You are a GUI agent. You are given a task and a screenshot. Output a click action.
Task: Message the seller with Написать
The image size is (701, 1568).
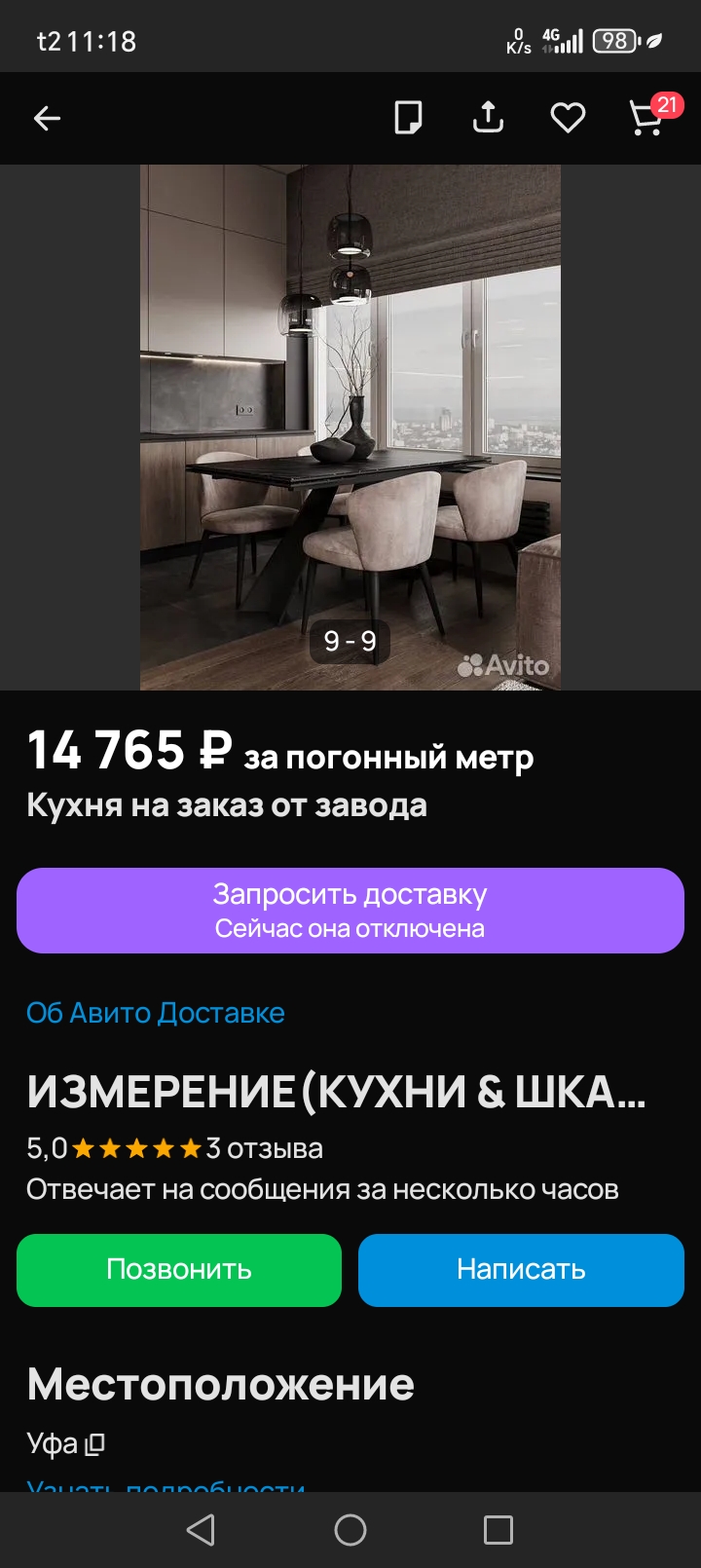point(521,1270)
